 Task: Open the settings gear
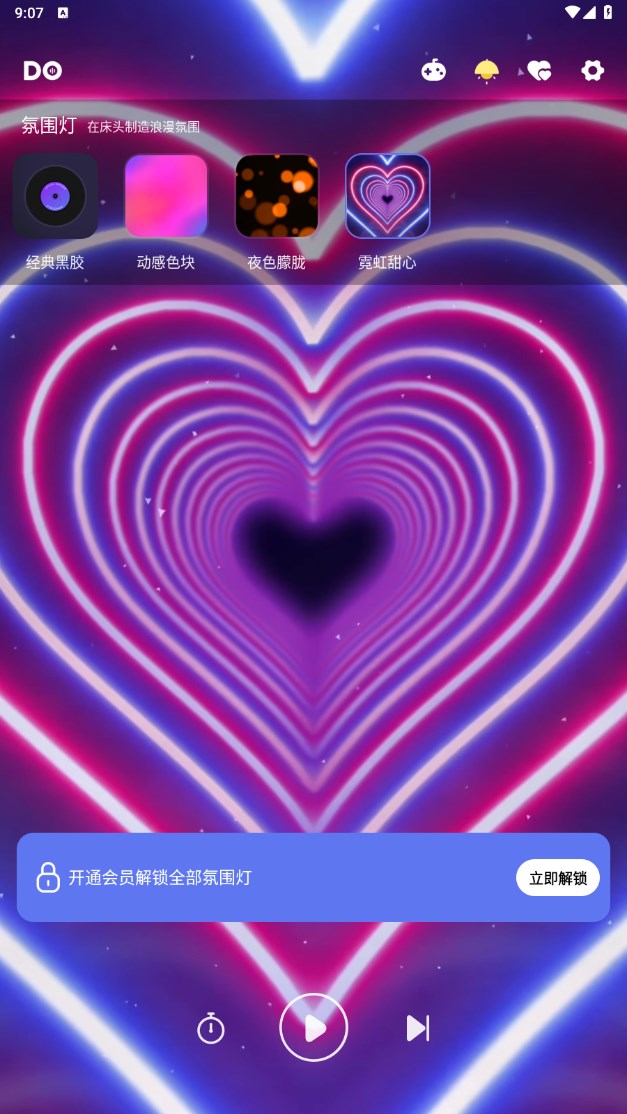tap(593, 70)
